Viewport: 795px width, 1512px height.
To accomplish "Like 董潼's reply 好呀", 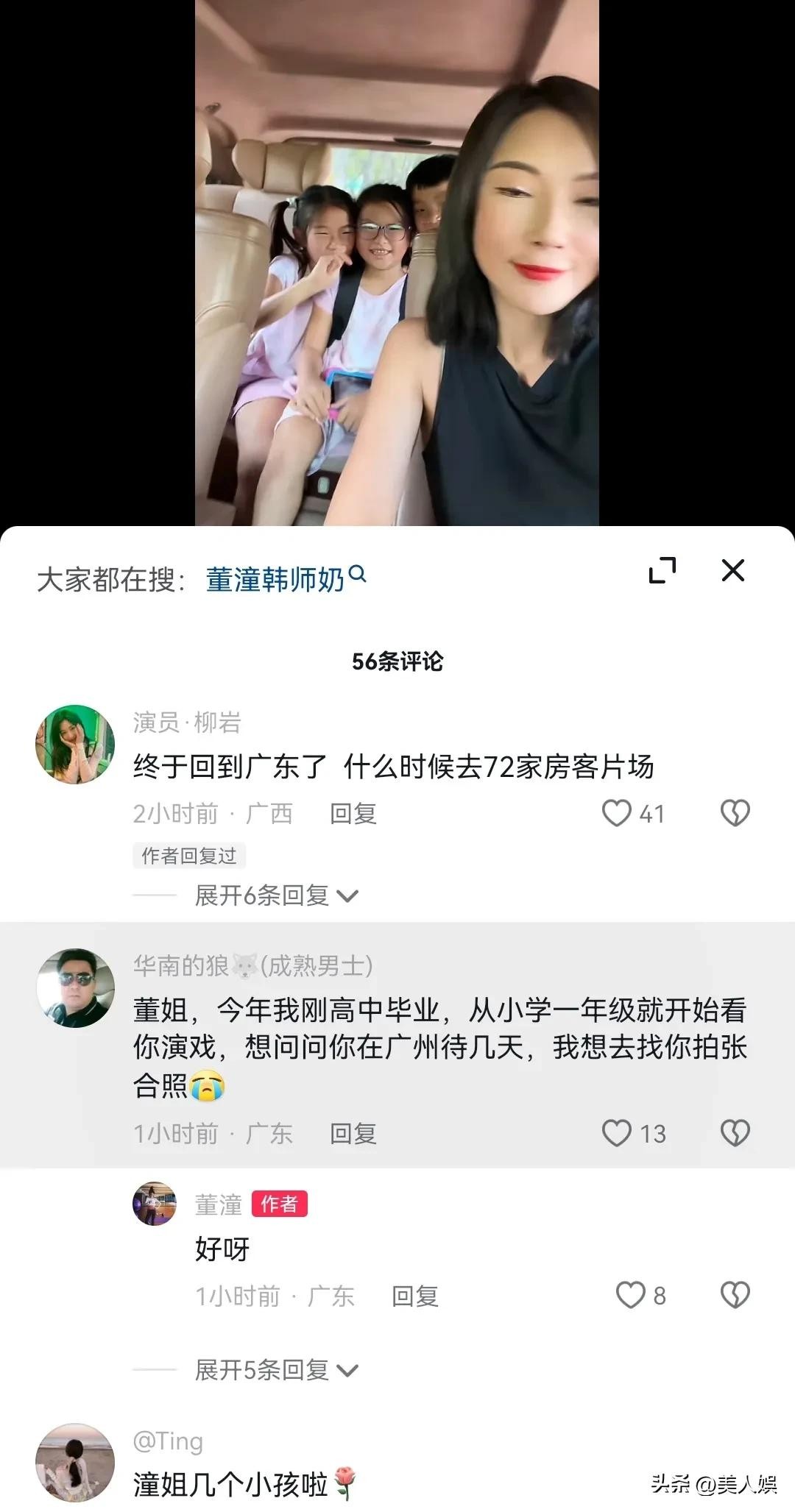I will coord(630,1295).
